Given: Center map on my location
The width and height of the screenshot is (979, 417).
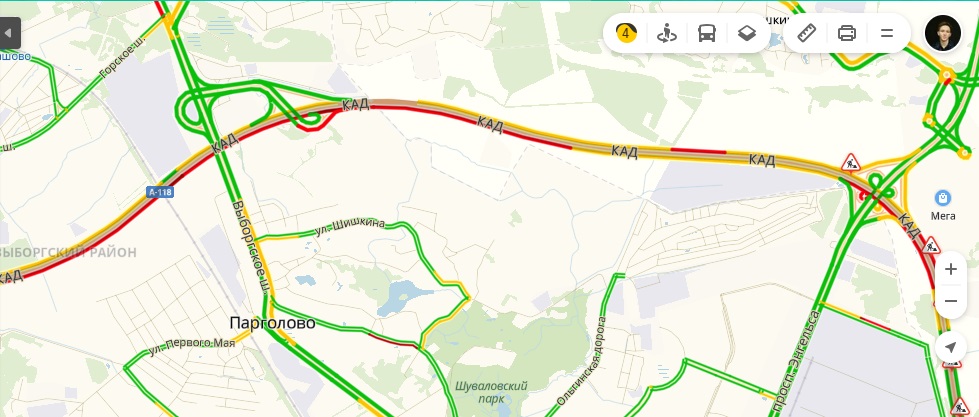Looking at the screenshot, I should point(951,346).
